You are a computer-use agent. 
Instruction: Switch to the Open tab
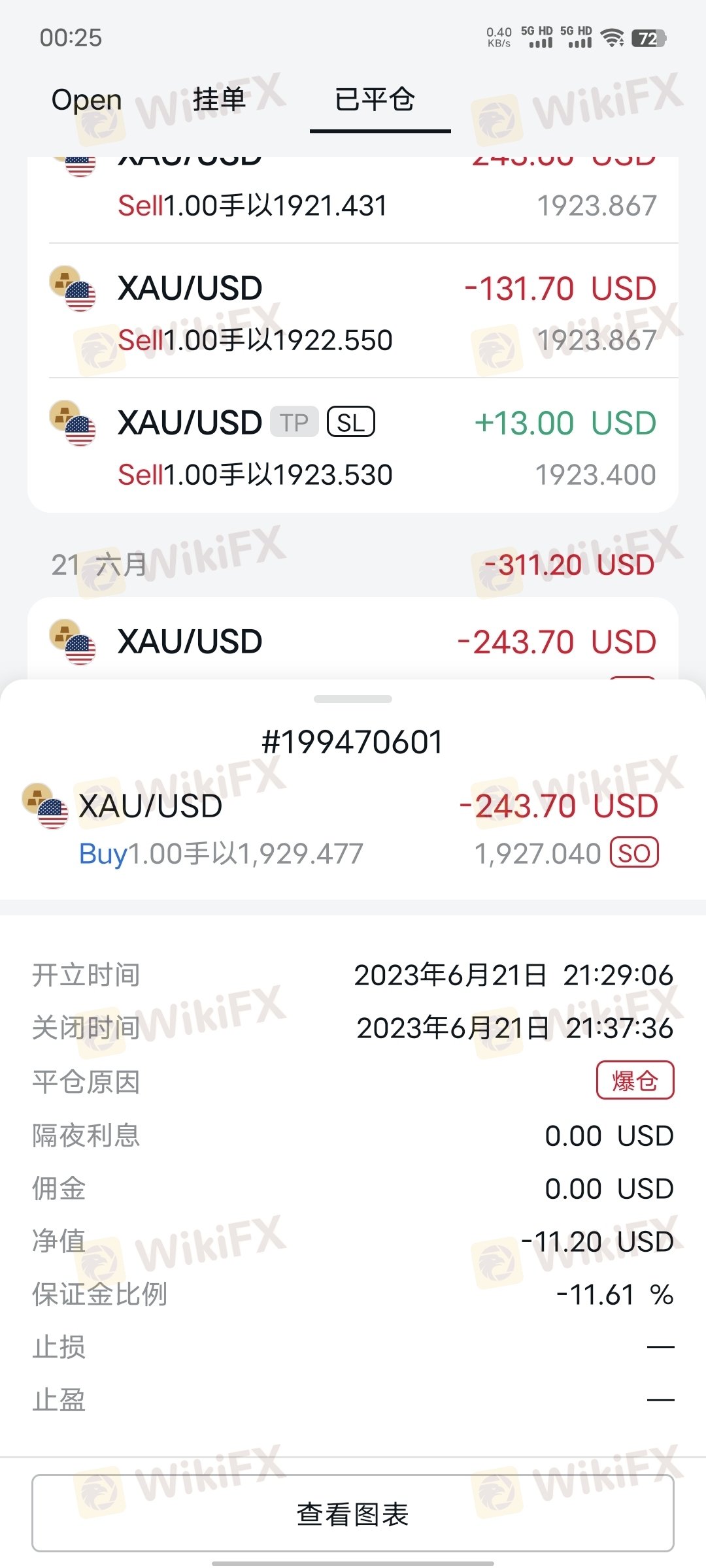tap(87, 100)
